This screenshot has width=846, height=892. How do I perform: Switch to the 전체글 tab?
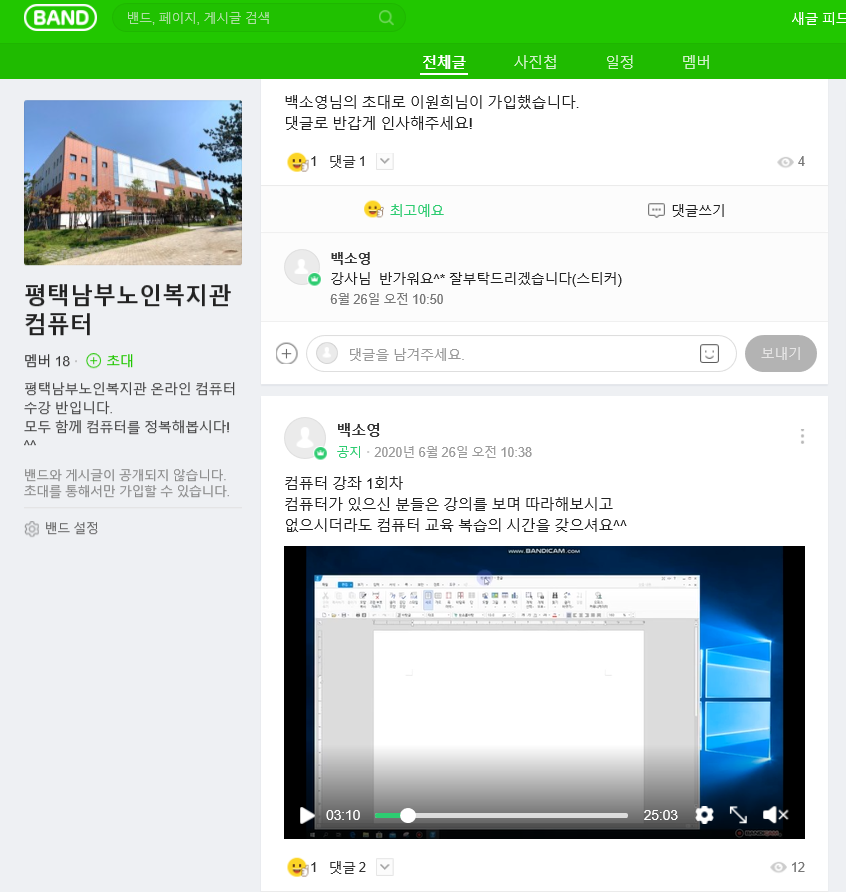pos(444,62)
